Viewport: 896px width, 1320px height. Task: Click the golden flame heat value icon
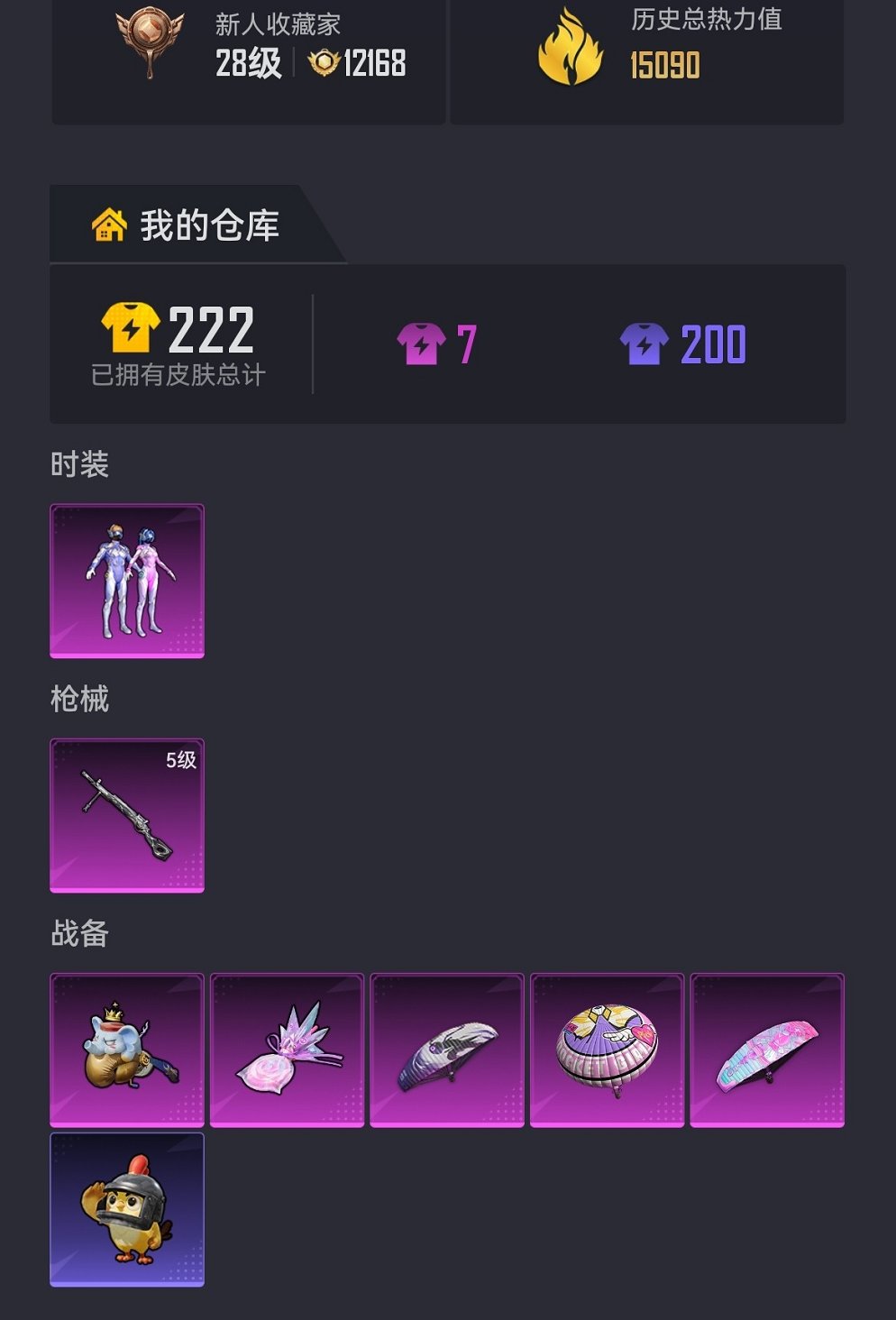[567, 43]
